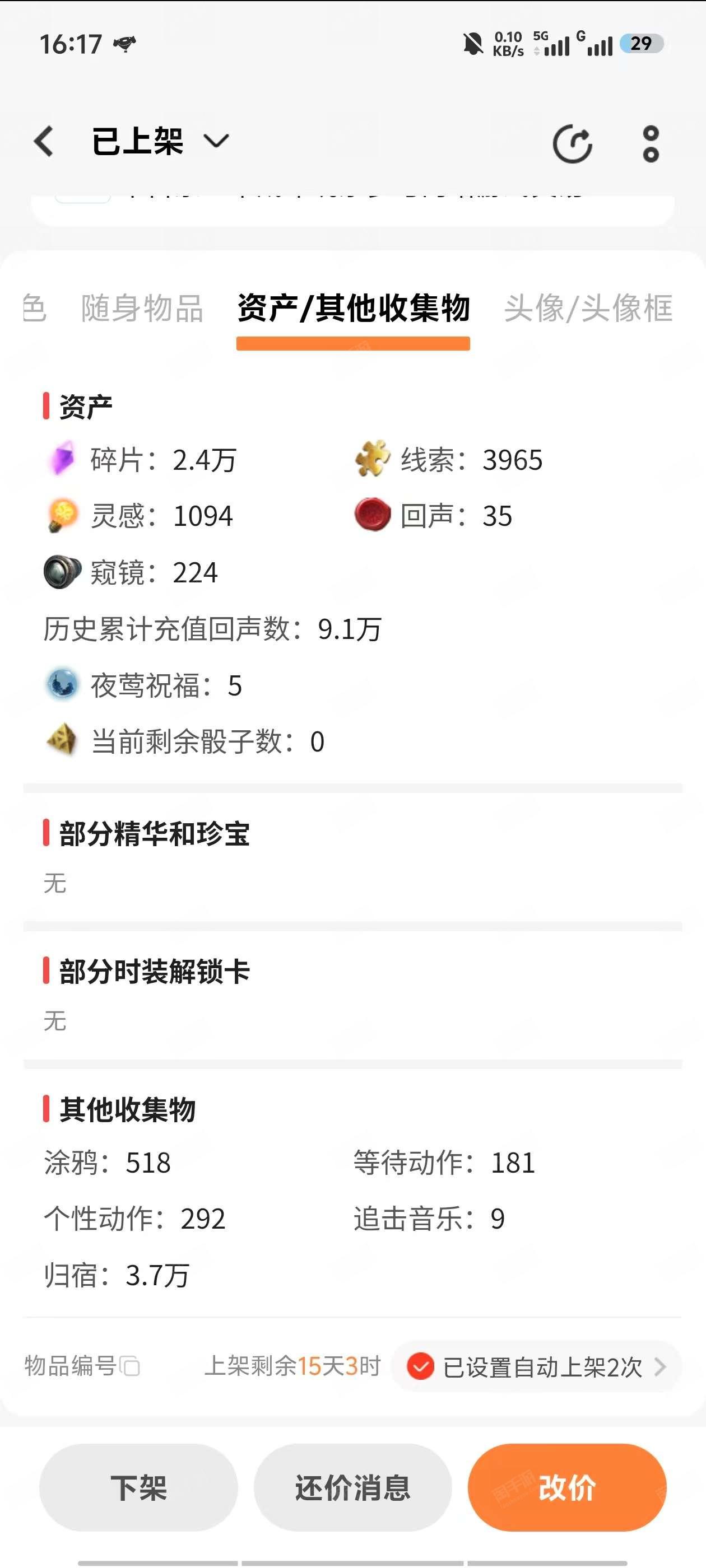Screen dimensions: 706x1568
Task: Tap the 下架 button
Action: (x=138, y=1487)
